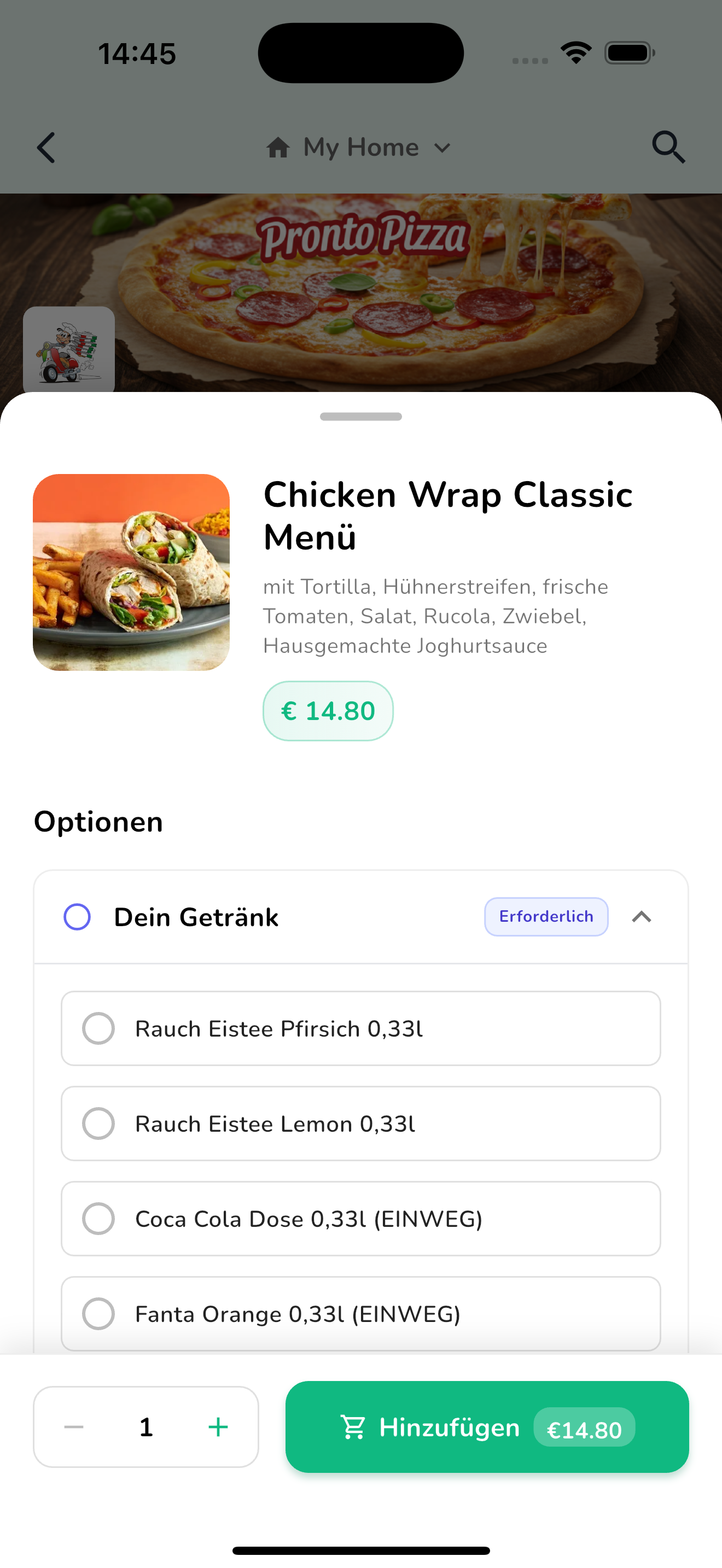
Task: Choose Coca Cola Dose 0,33l drink
Action: pos(361,1219)
